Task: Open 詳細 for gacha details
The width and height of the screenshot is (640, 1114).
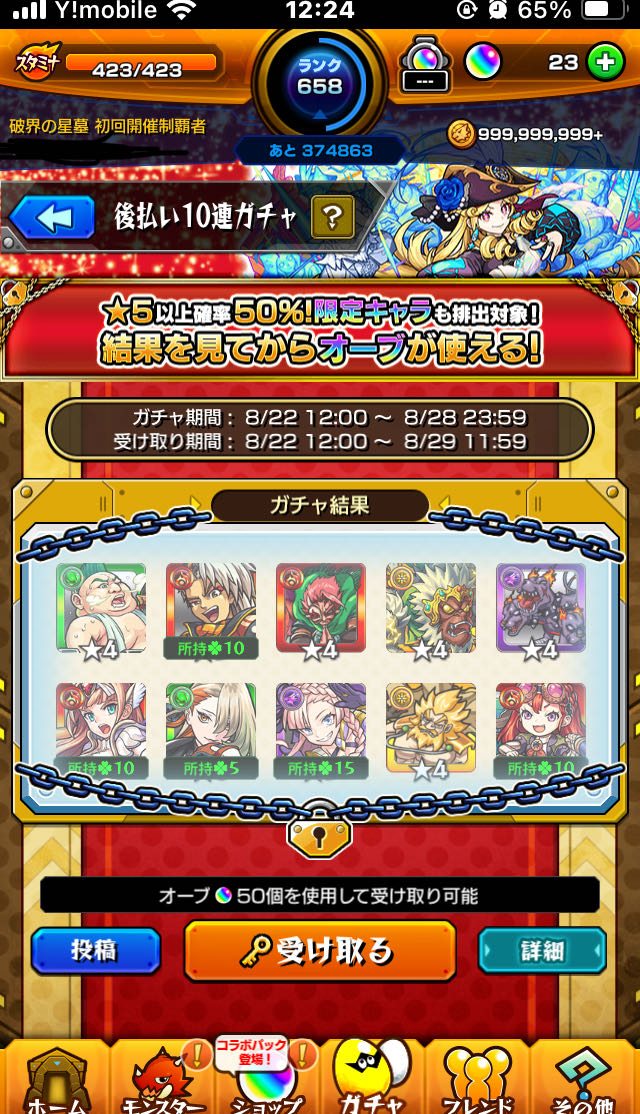Action: click(x=542, y=951)
